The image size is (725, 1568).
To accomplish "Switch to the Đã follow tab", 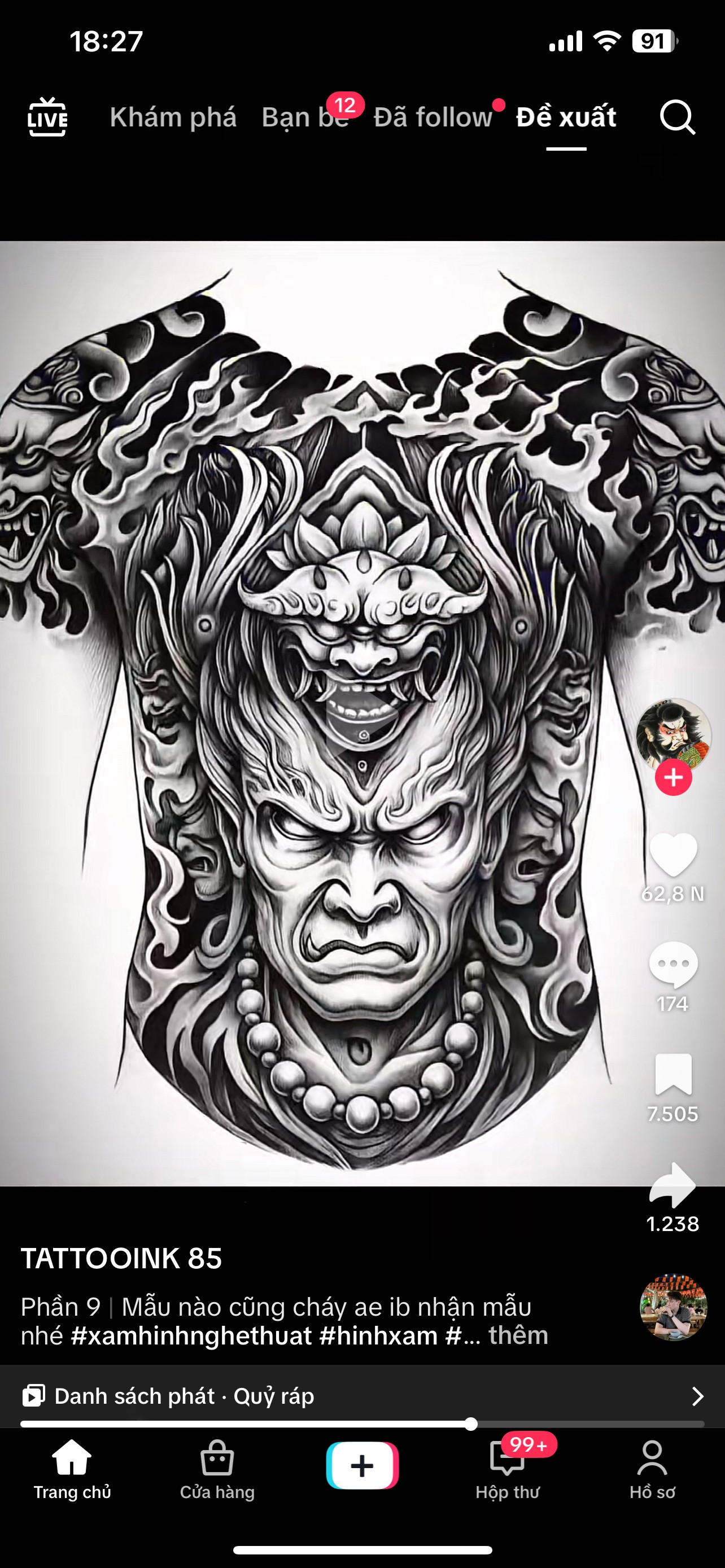I will coord(433,117).
